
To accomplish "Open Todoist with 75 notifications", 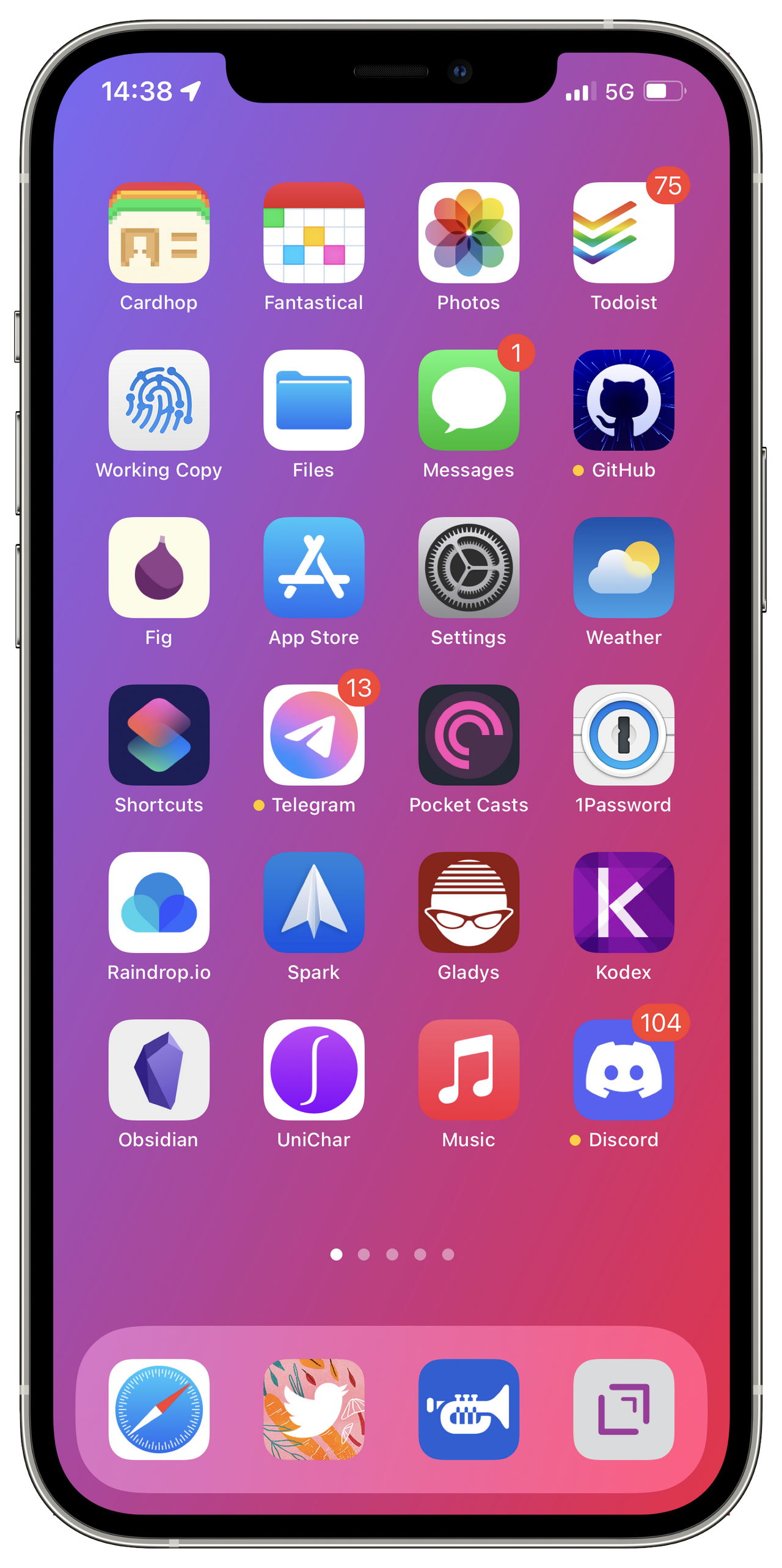I will tap(623, 233).
